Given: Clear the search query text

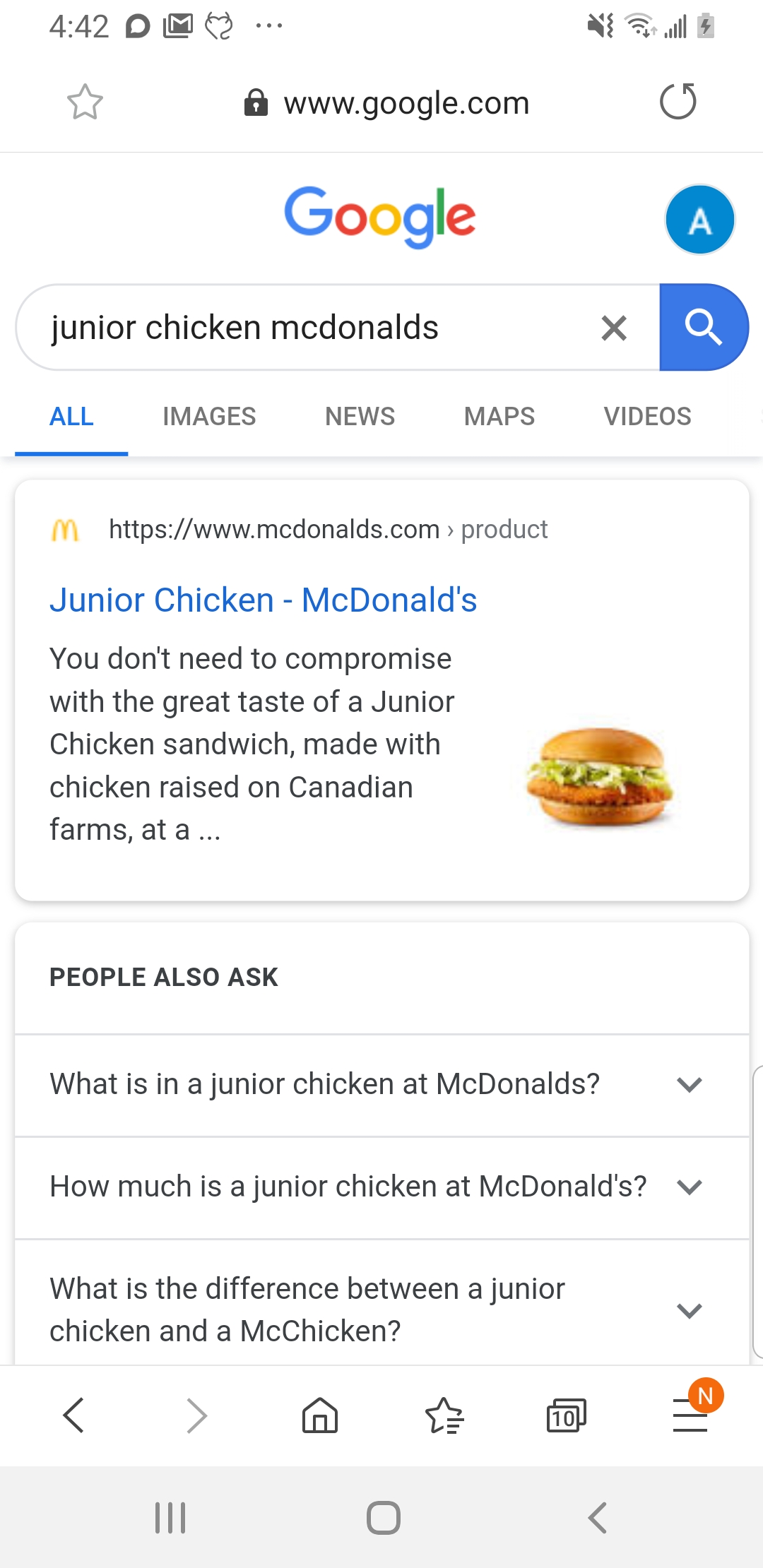Looking at the screenshot, I should pos(614,328).
